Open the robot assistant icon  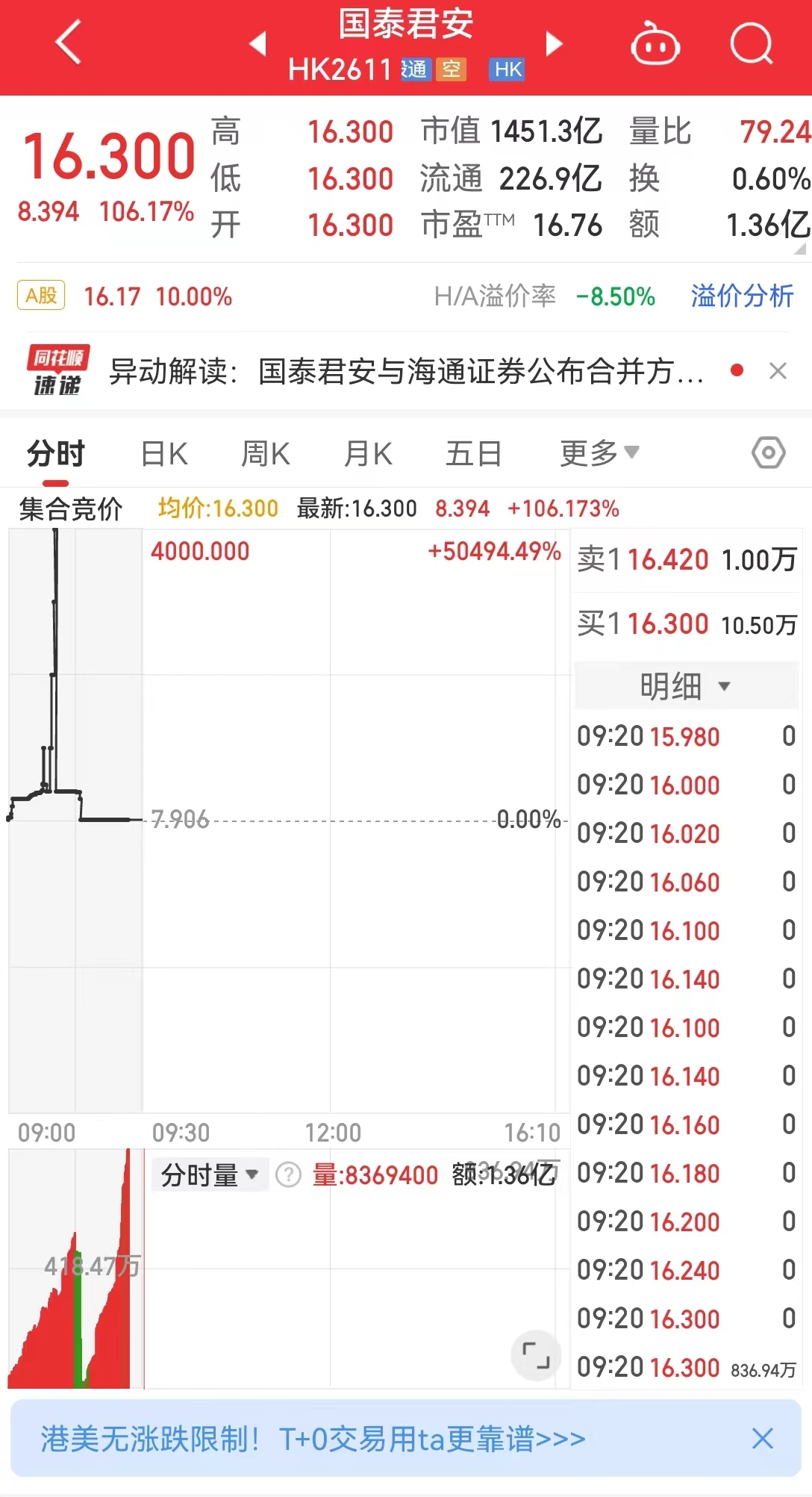point(655,44)
